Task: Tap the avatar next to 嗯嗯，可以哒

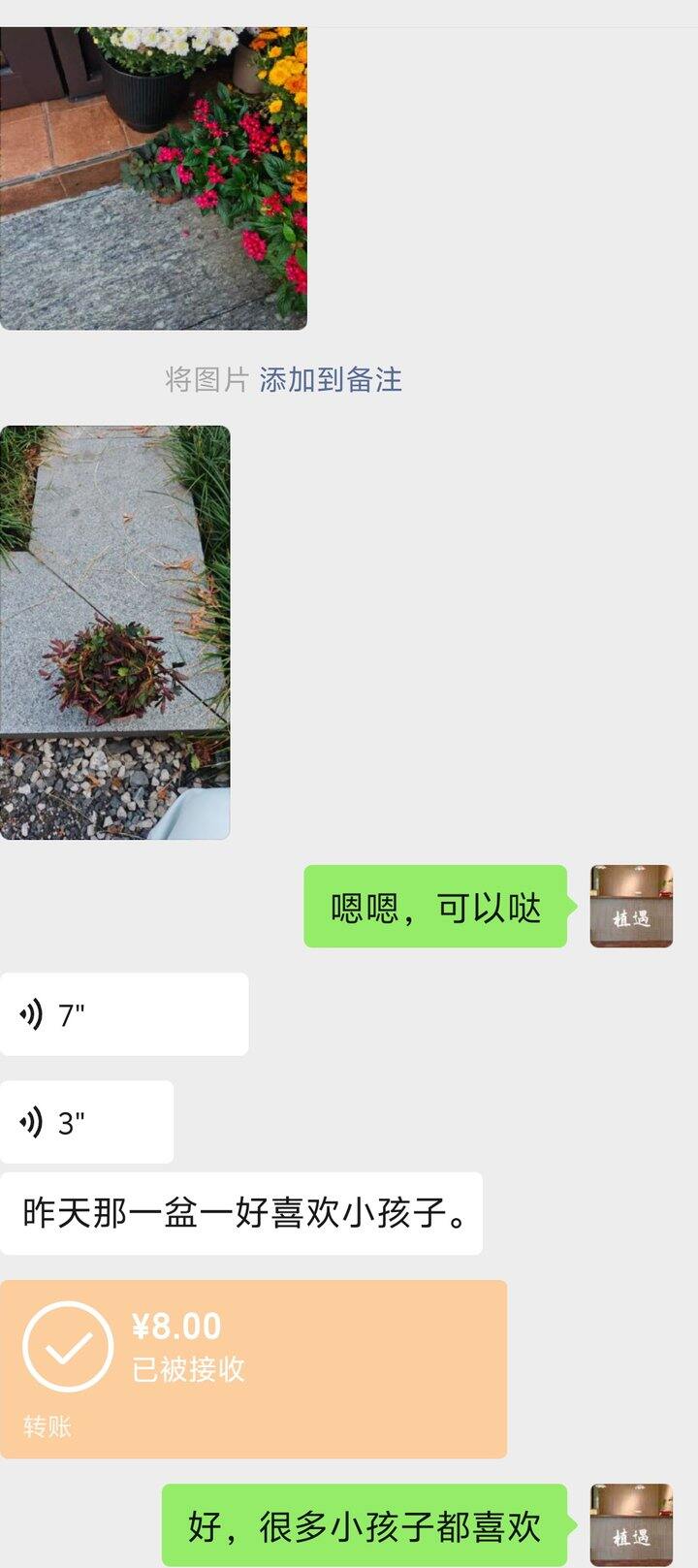Action: tap(631, 906)
